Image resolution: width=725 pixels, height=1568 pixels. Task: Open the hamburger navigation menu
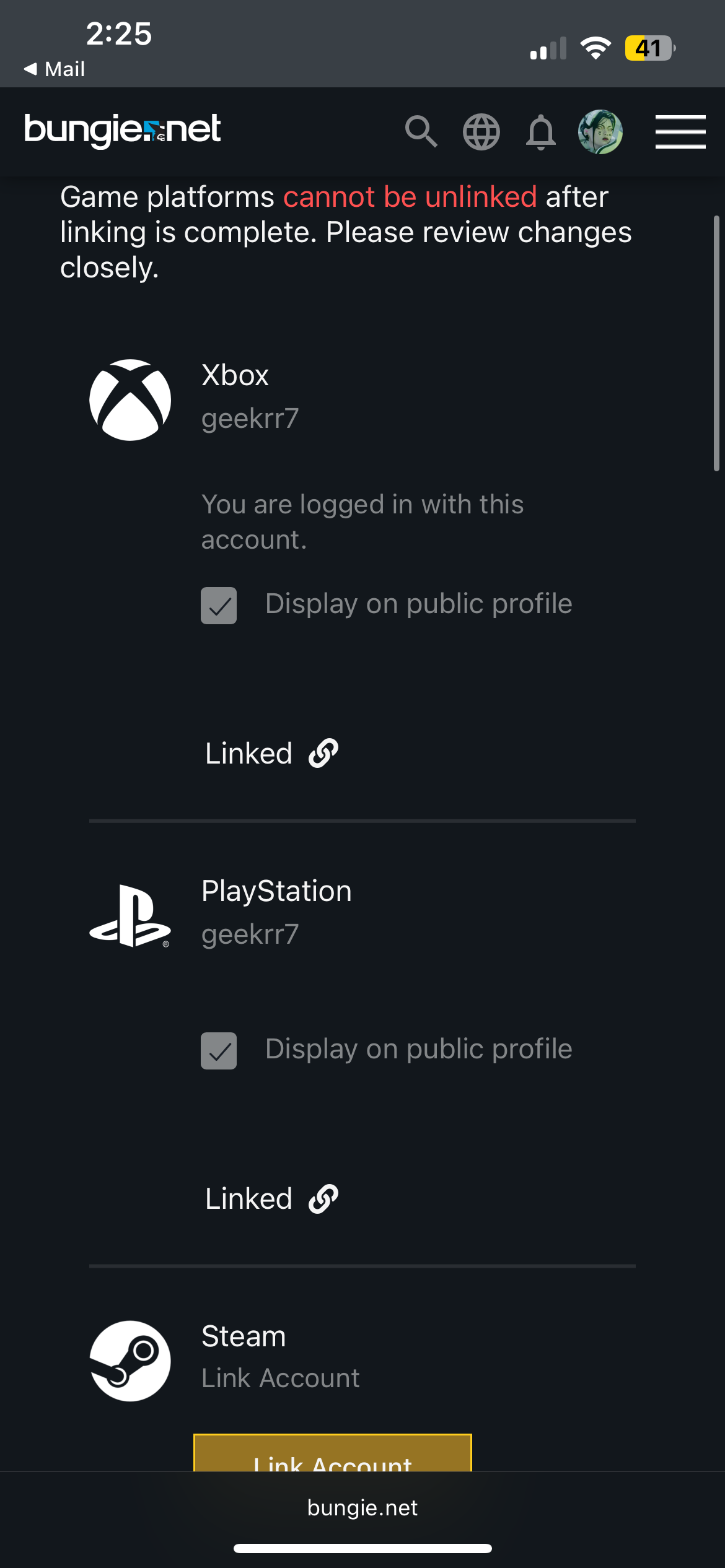click(680, 132)
